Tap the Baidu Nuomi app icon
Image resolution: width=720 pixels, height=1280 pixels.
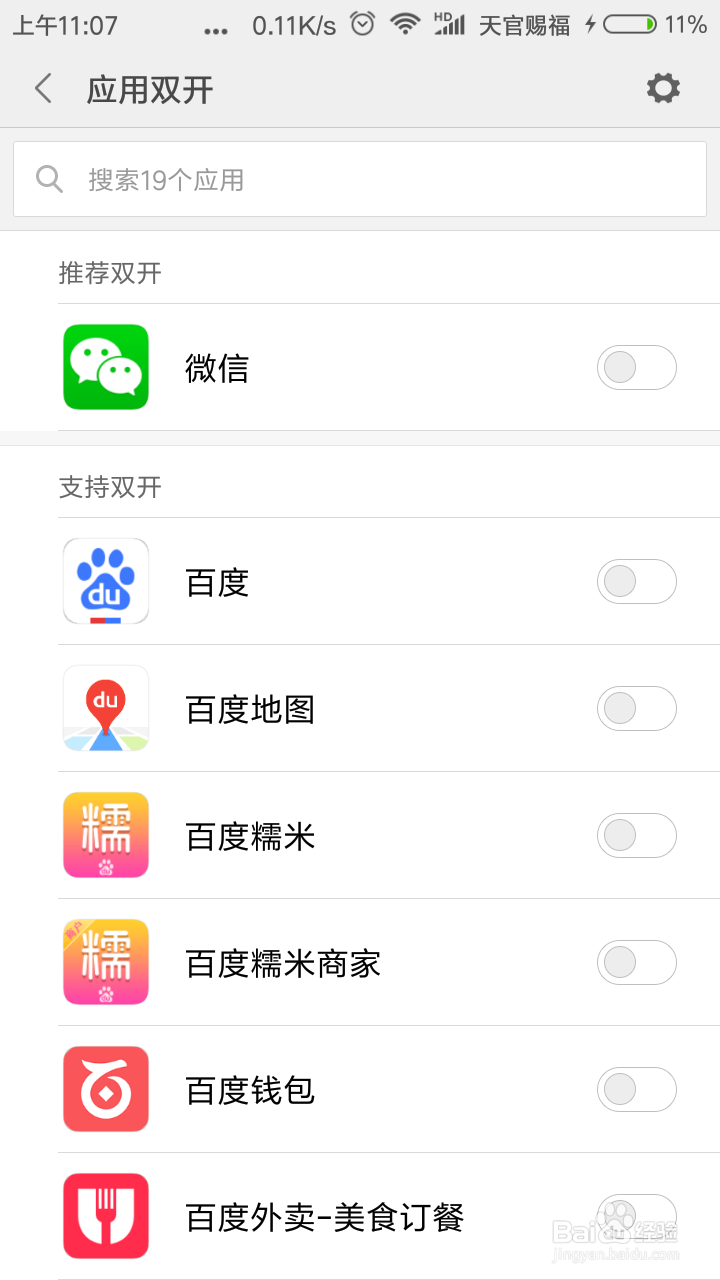tap(106, 835)
